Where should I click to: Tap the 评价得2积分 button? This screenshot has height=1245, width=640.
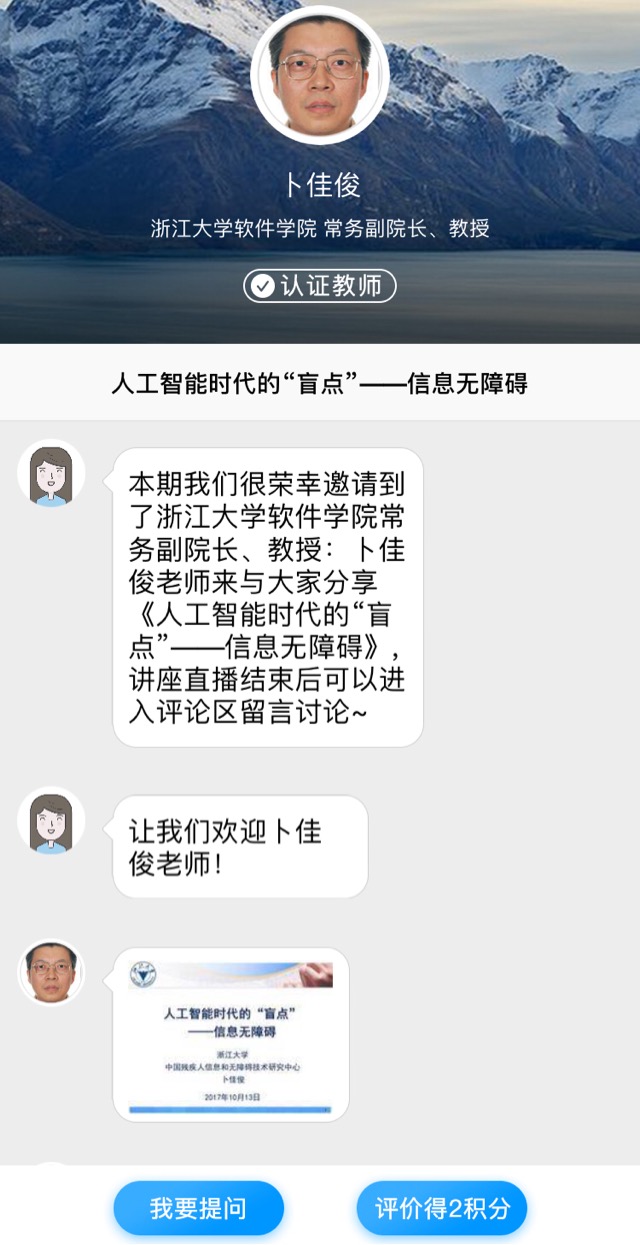pos(442,1208)
